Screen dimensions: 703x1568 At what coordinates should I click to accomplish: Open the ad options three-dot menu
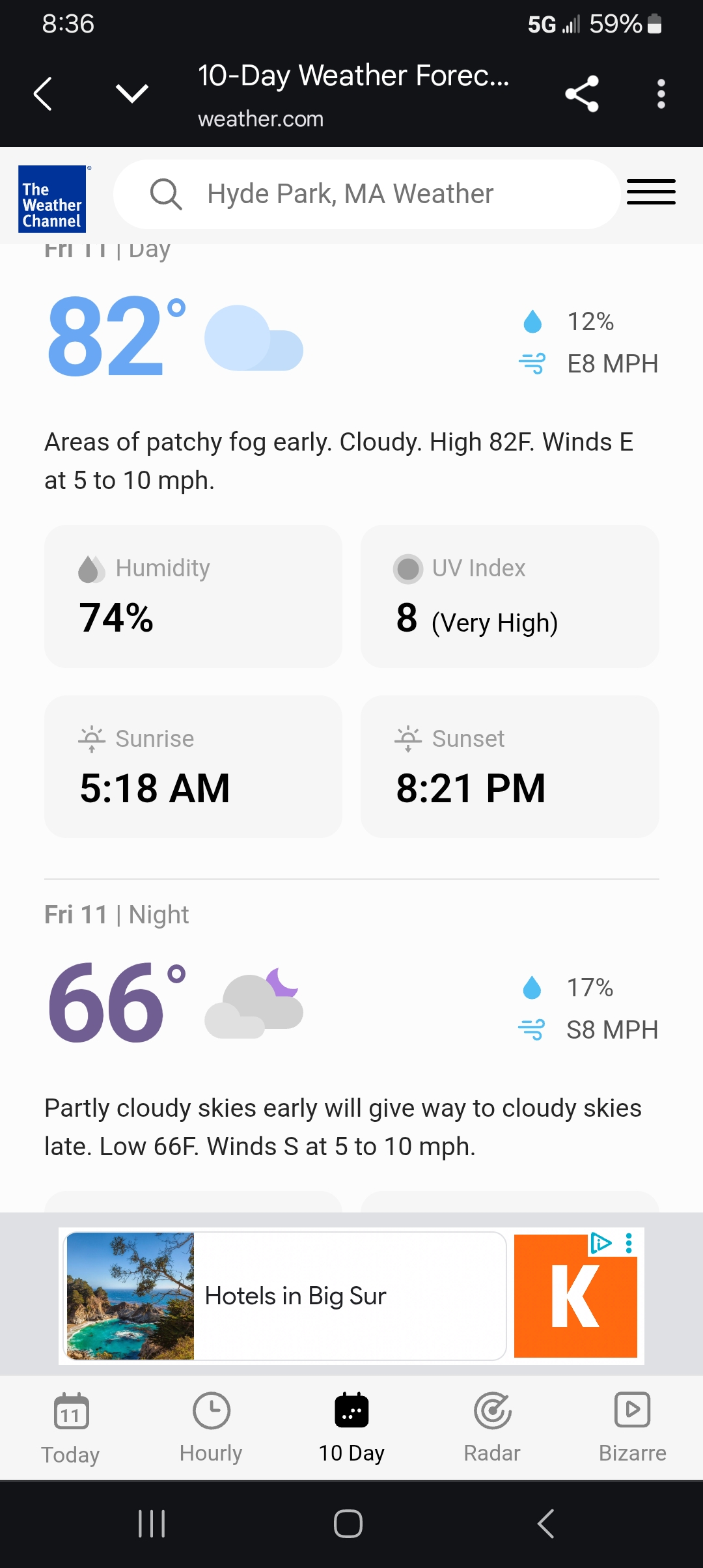629,1243
